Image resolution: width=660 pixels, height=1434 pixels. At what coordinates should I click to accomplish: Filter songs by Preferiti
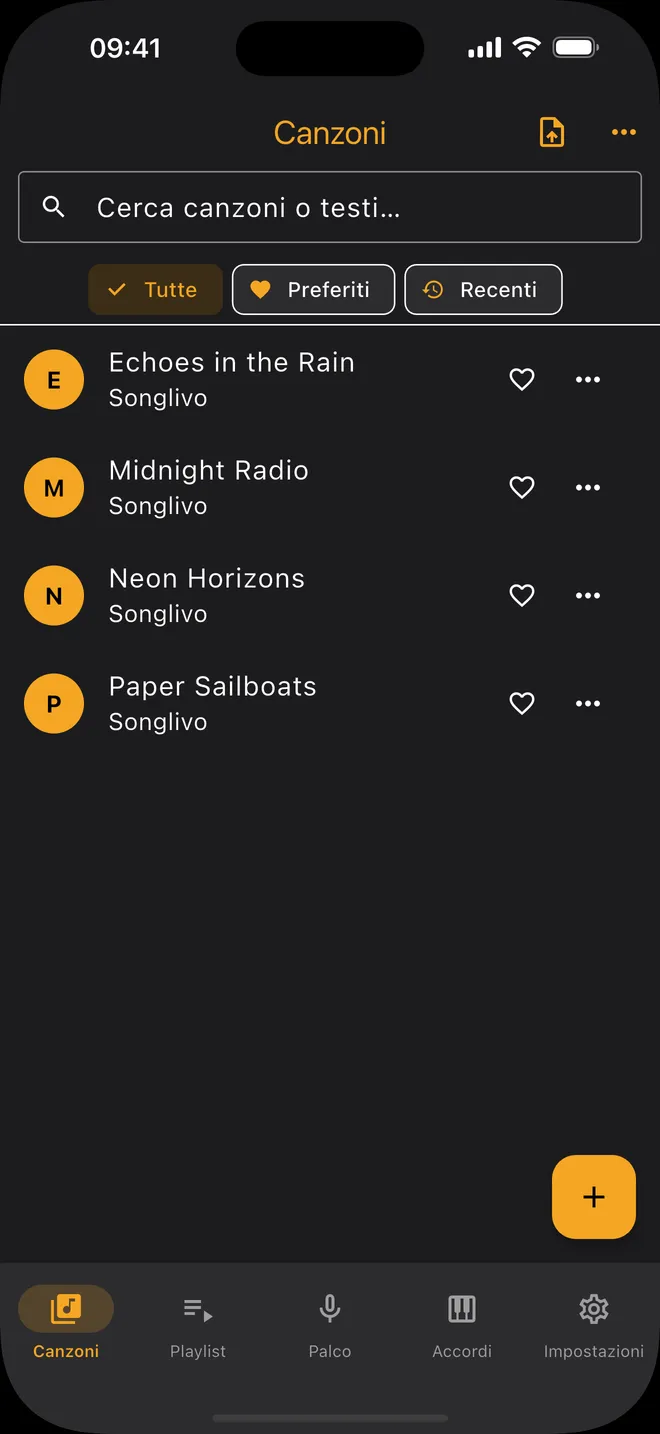(313, 290)
